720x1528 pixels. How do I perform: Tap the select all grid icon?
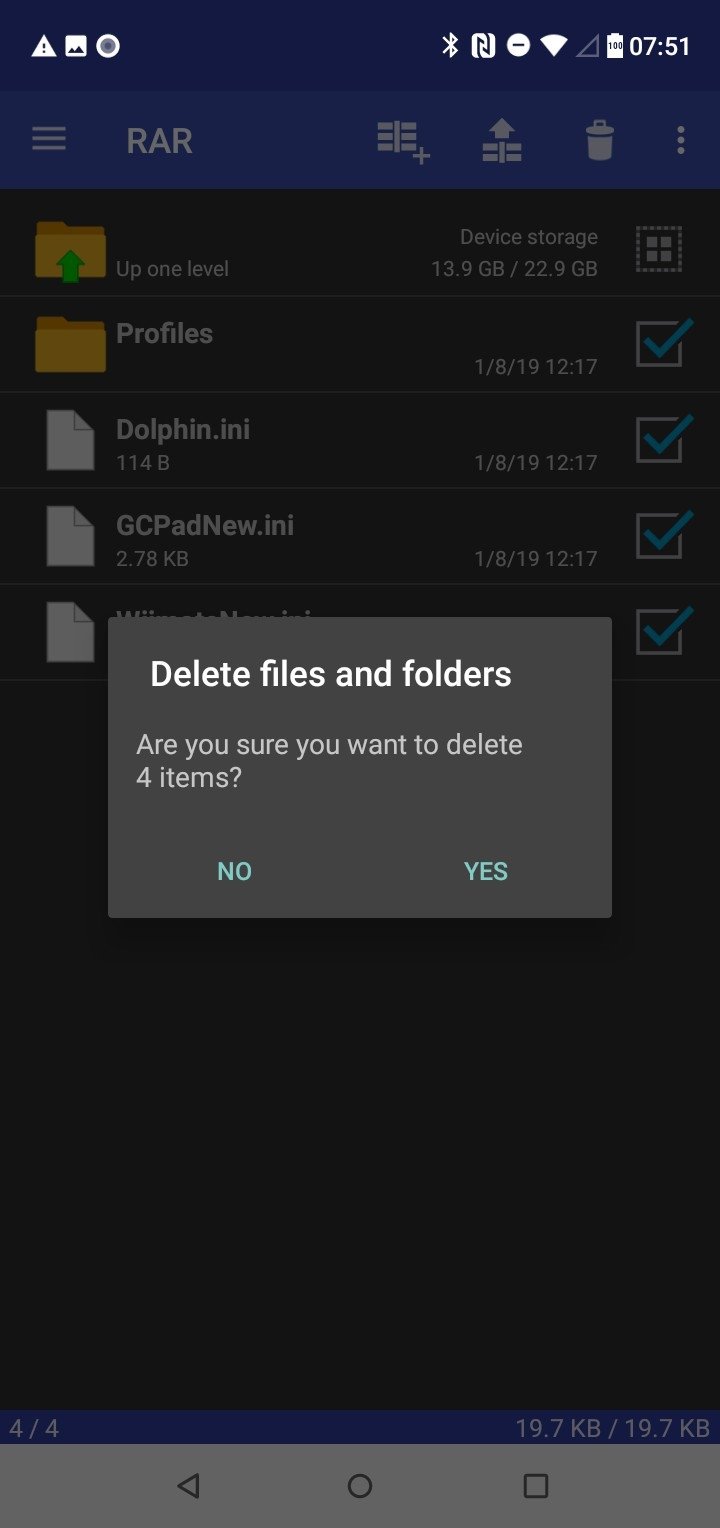[x=659, y=249]
